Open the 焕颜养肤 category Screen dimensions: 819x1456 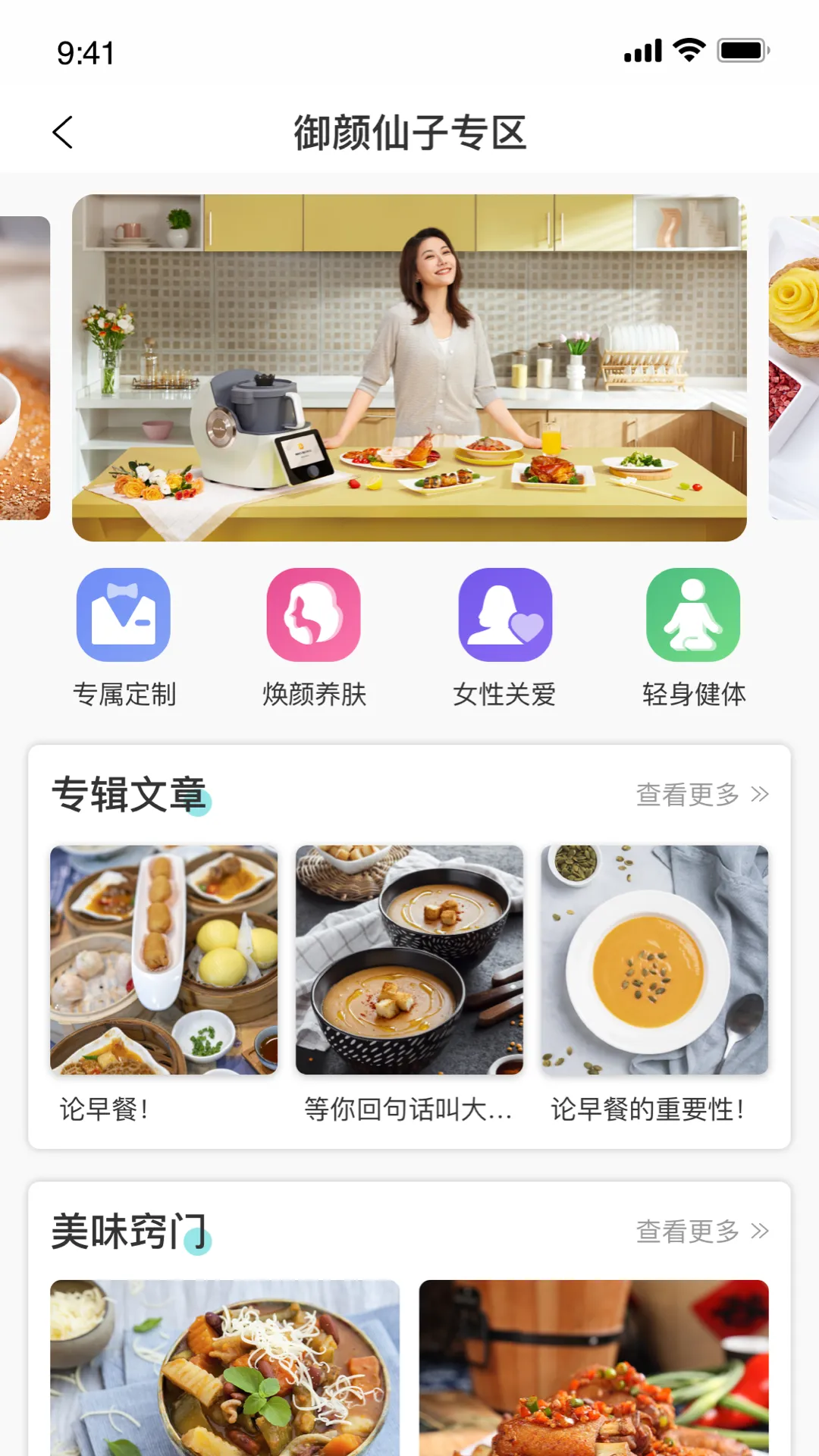pyautogui.click(x=314, y=637)
